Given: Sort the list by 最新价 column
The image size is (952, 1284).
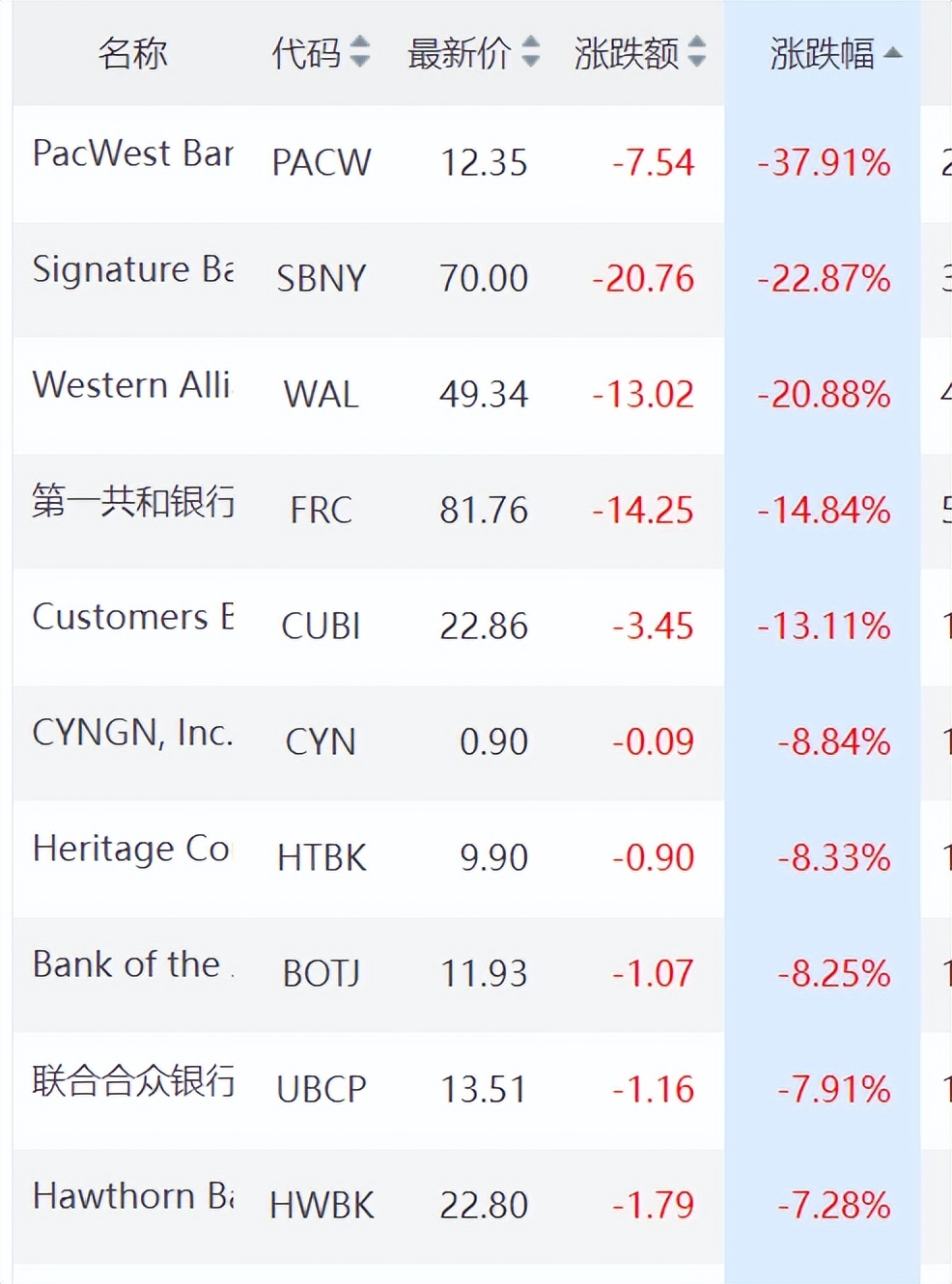Looking at the screenshot, I should [x=473, y=53].
